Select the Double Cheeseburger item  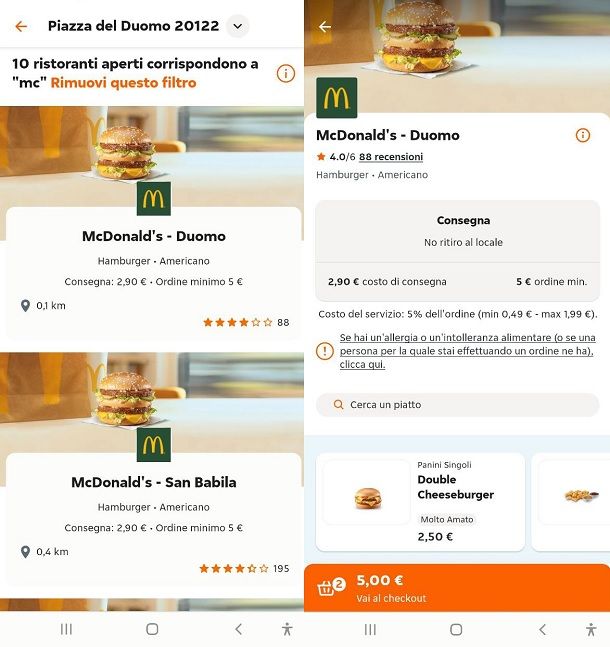coord(420,501)
